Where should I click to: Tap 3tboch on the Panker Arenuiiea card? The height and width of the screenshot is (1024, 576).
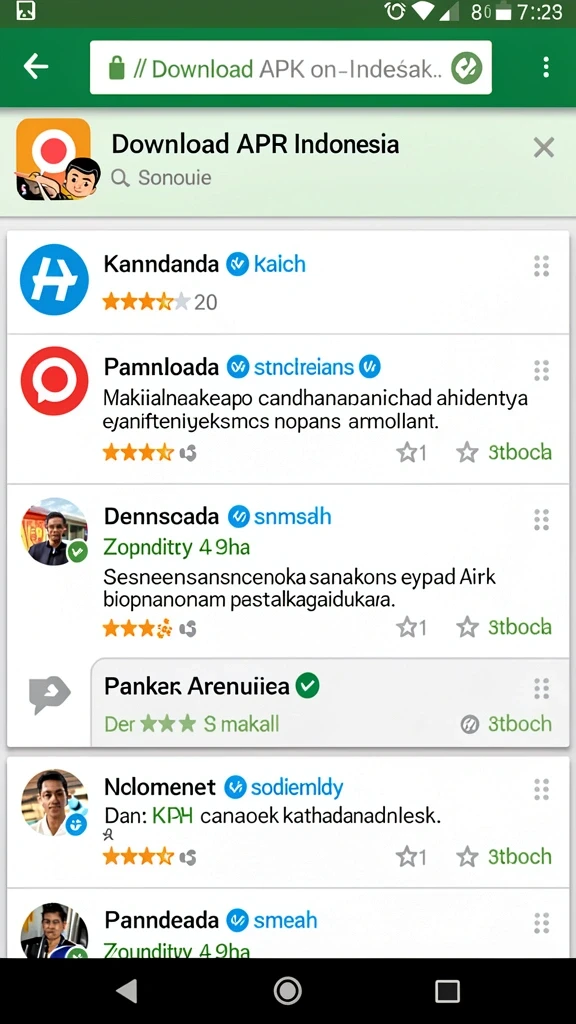click(x=506, y=724)
